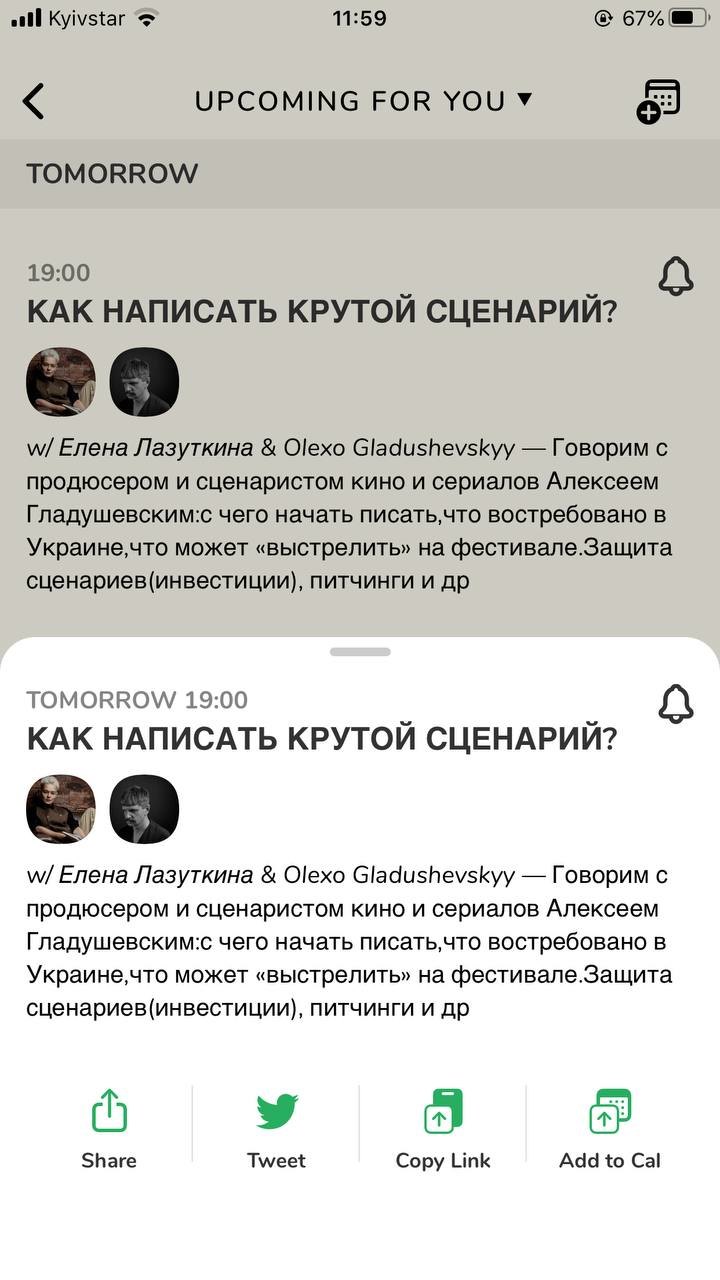
Task: Open Елена Лазуткина's avatar in the sheet
Action: click(x=61, y=809)
